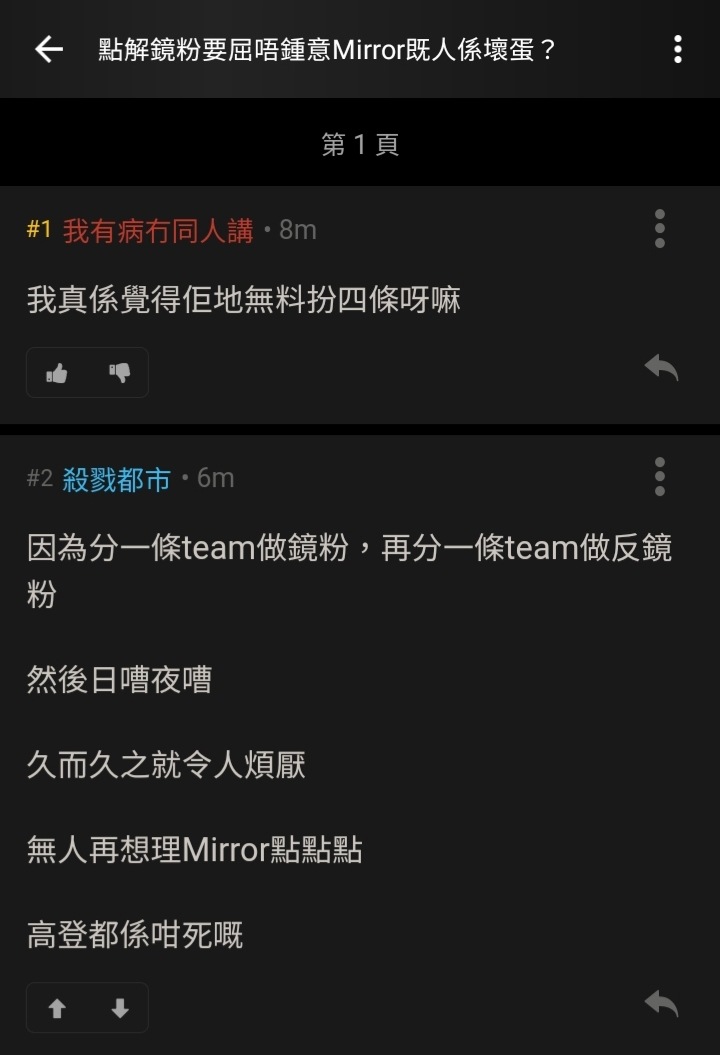Open the page selector showing 第 1 頁
Image resolution: width=720 pixels, height=1055 pixels.
coord(360,143)
